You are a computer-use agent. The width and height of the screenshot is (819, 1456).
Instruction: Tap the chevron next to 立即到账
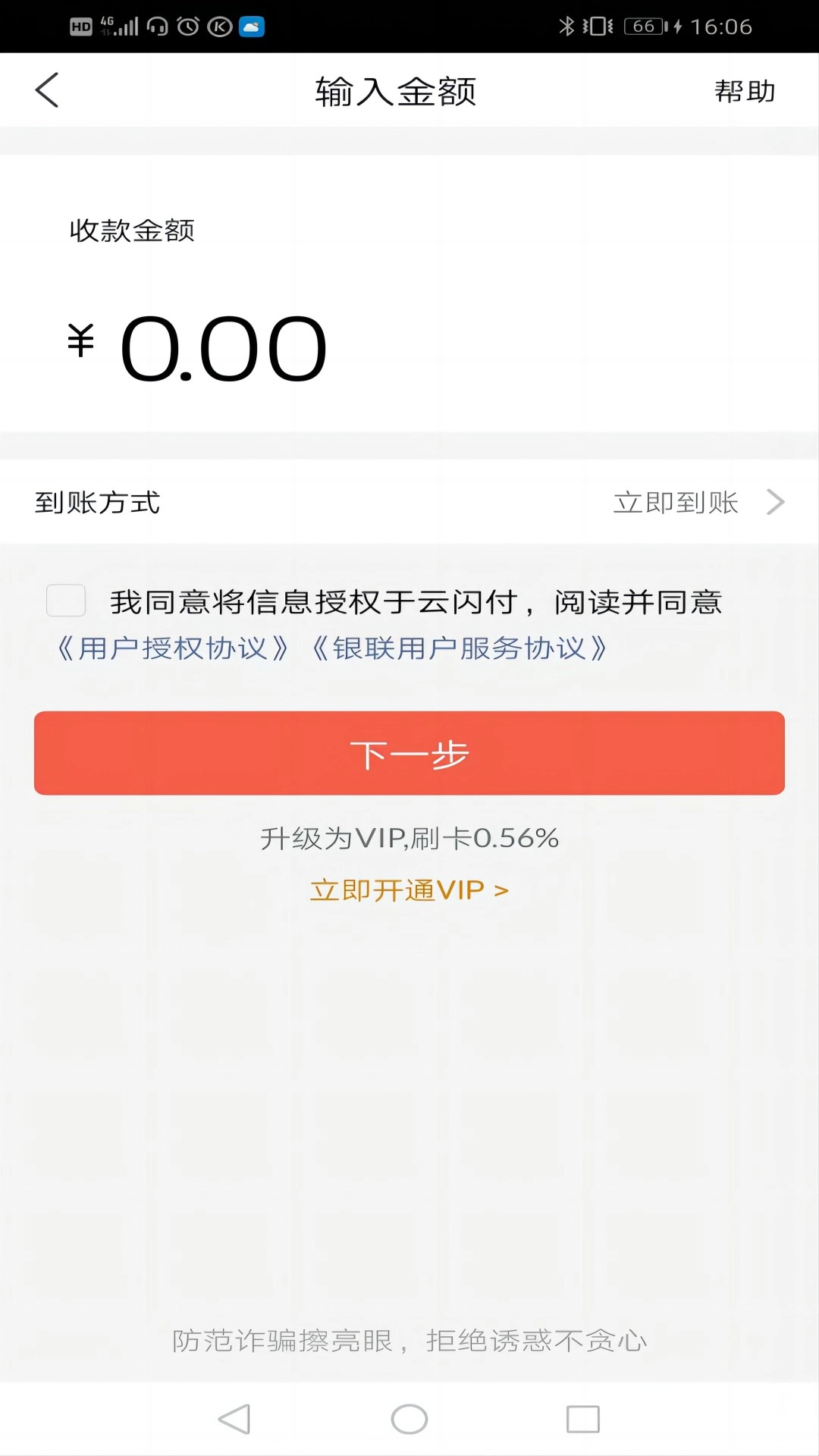(x=775, y=502)
